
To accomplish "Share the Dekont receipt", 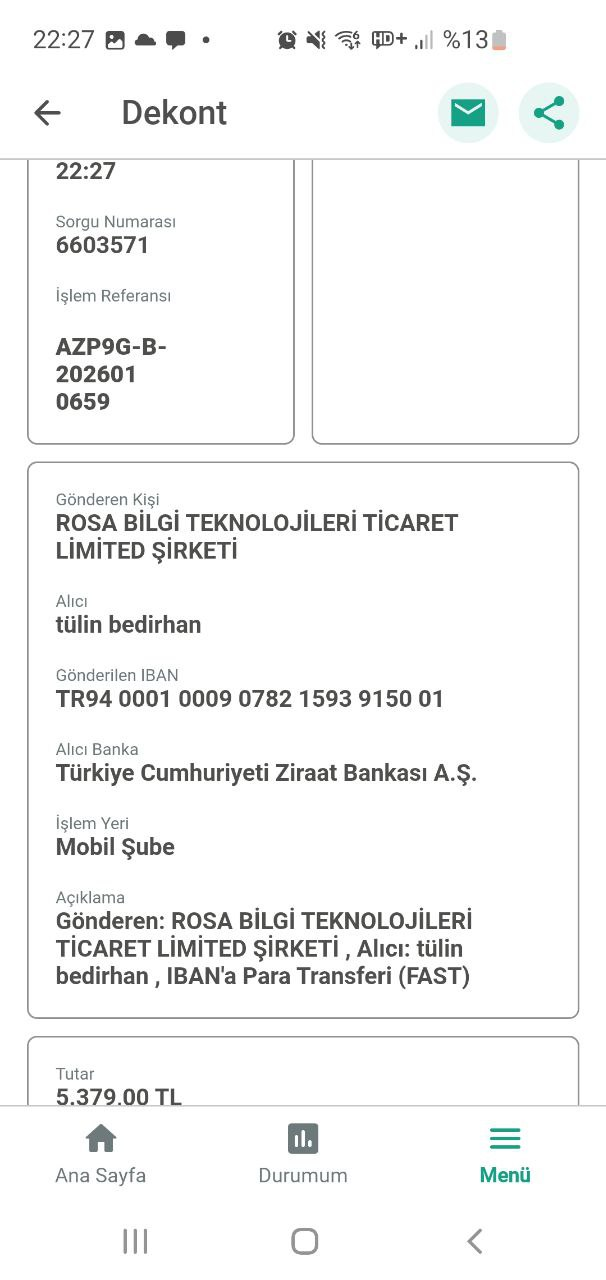I will (549, 113).
